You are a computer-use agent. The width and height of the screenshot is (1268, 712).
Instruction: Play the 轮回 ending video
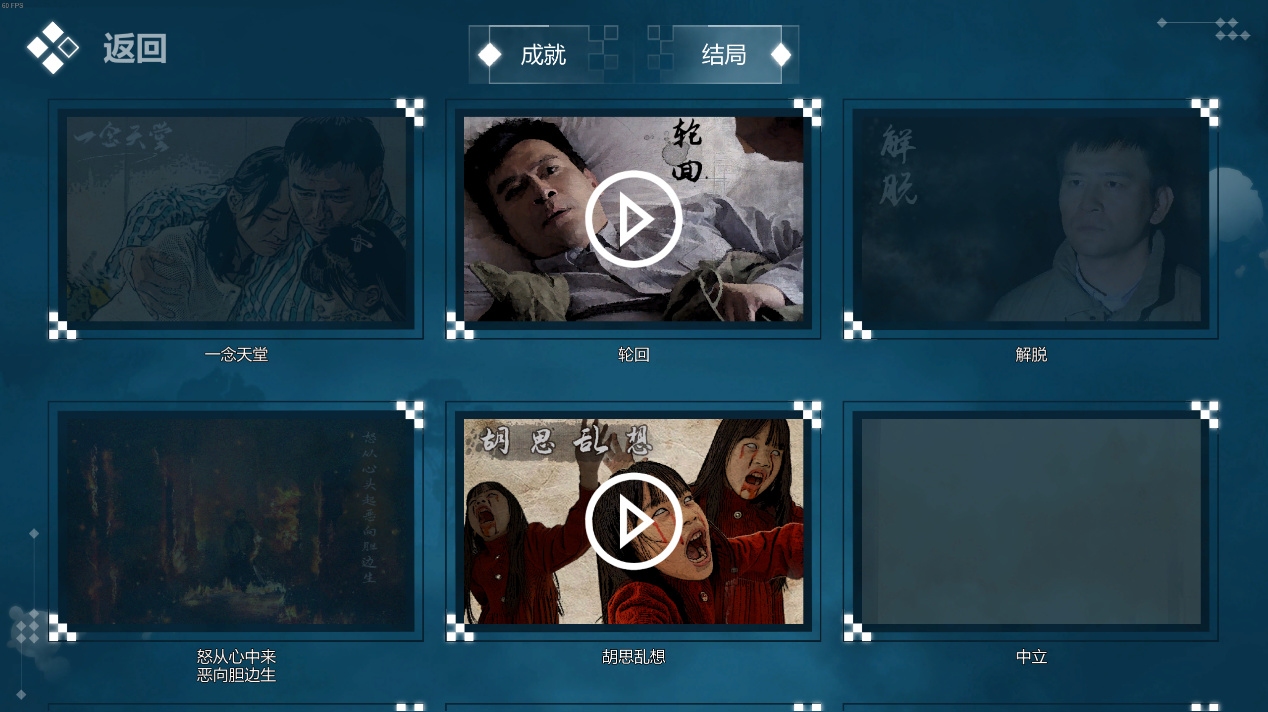[x=633, y=219]
